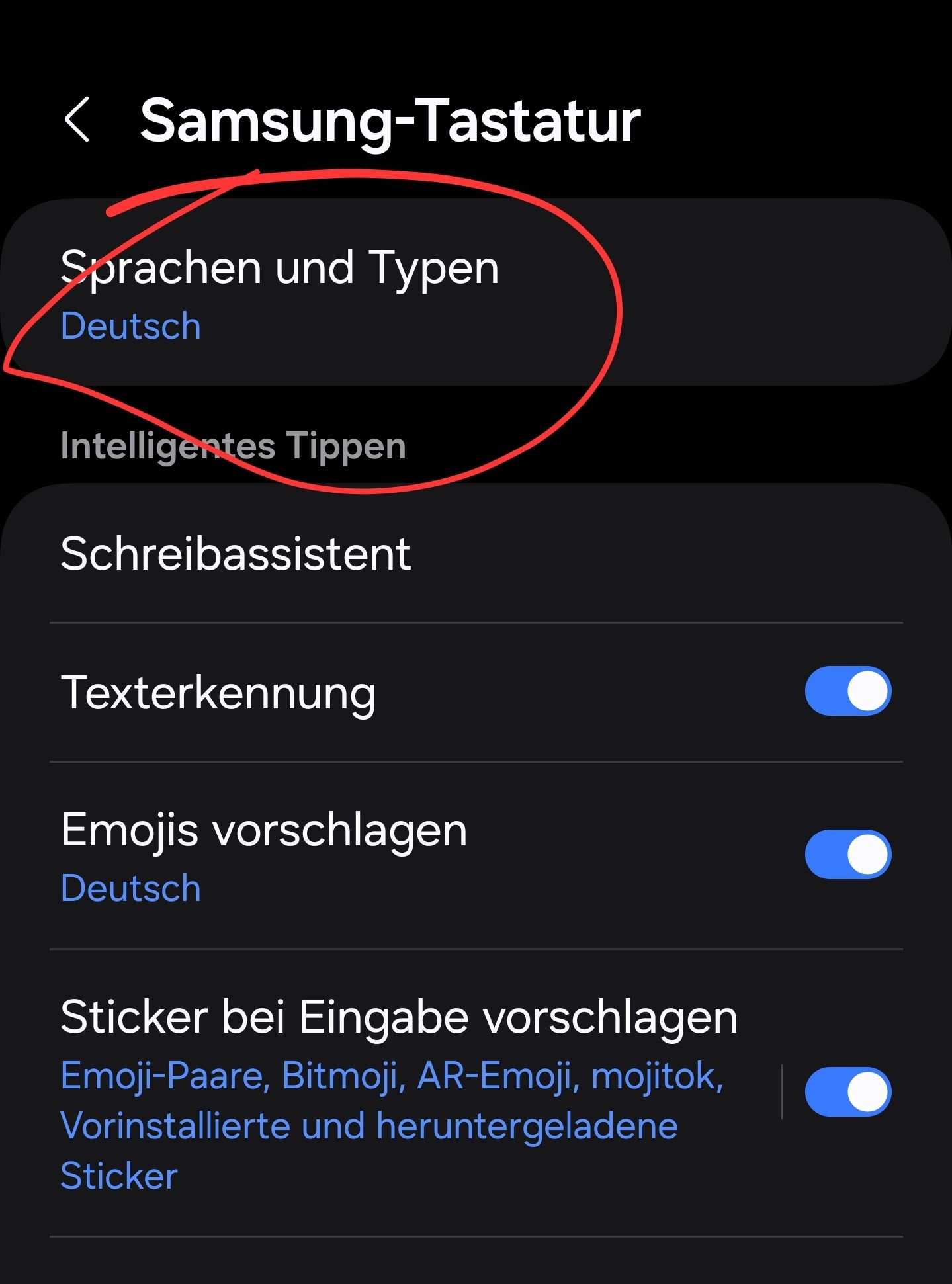Open the Schreibassistent settings
This screenshot has height=1284, width=952.
(x=236, y=554)
